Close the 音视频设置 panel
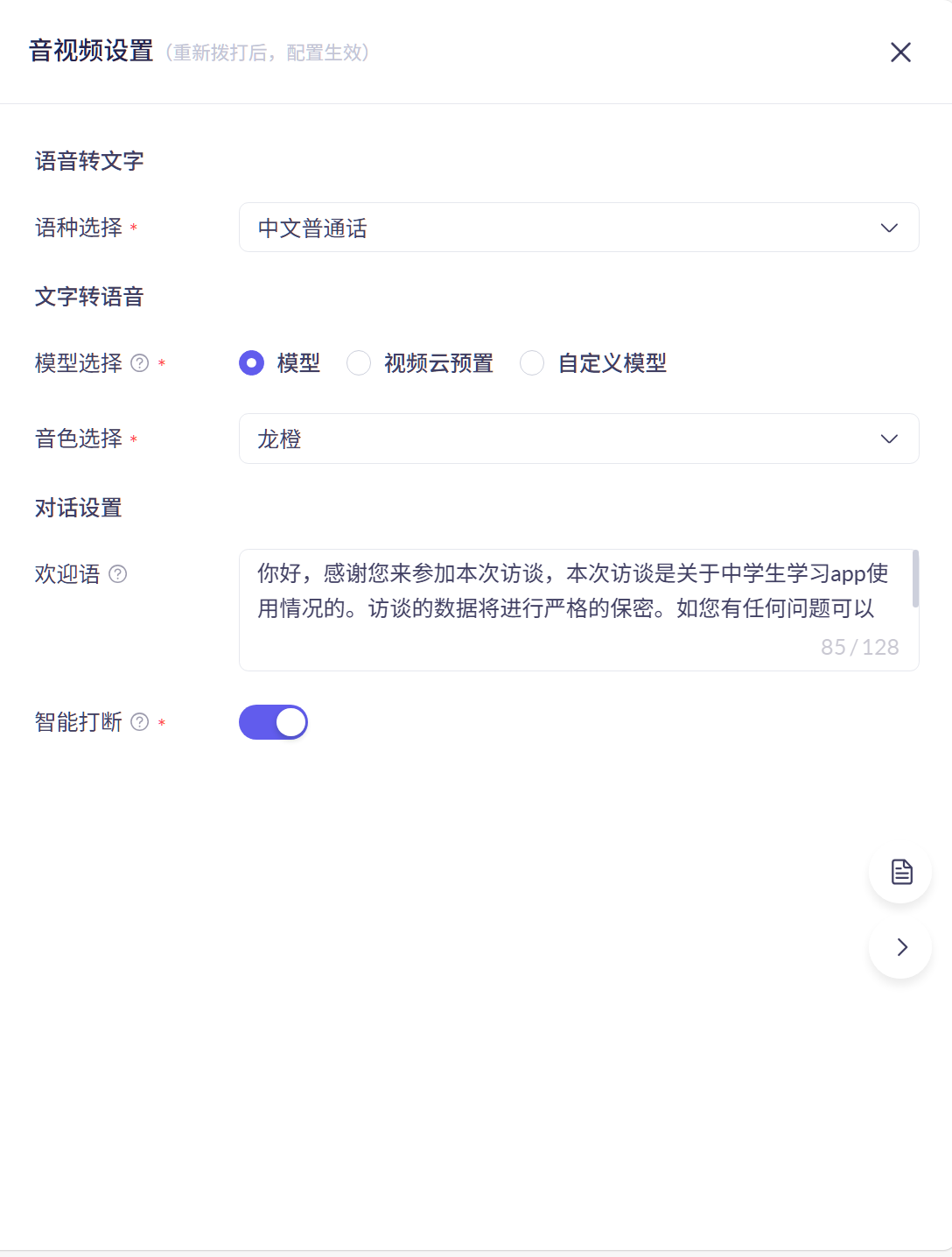Viewport: 952px width, 1257px height. coord(900,53)
